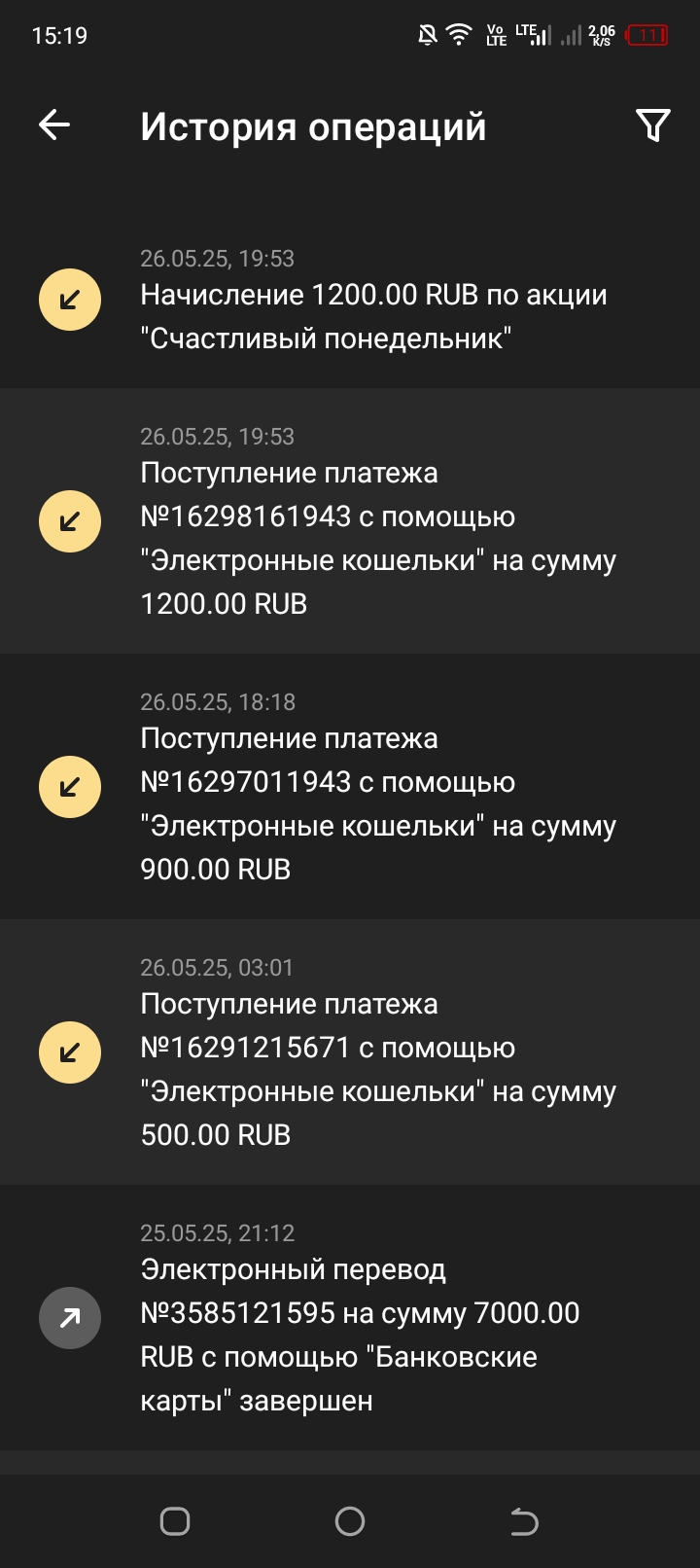This screenshot has width=700, height=1568.
Task: Open system recent apps
Action: (175, 1521)
